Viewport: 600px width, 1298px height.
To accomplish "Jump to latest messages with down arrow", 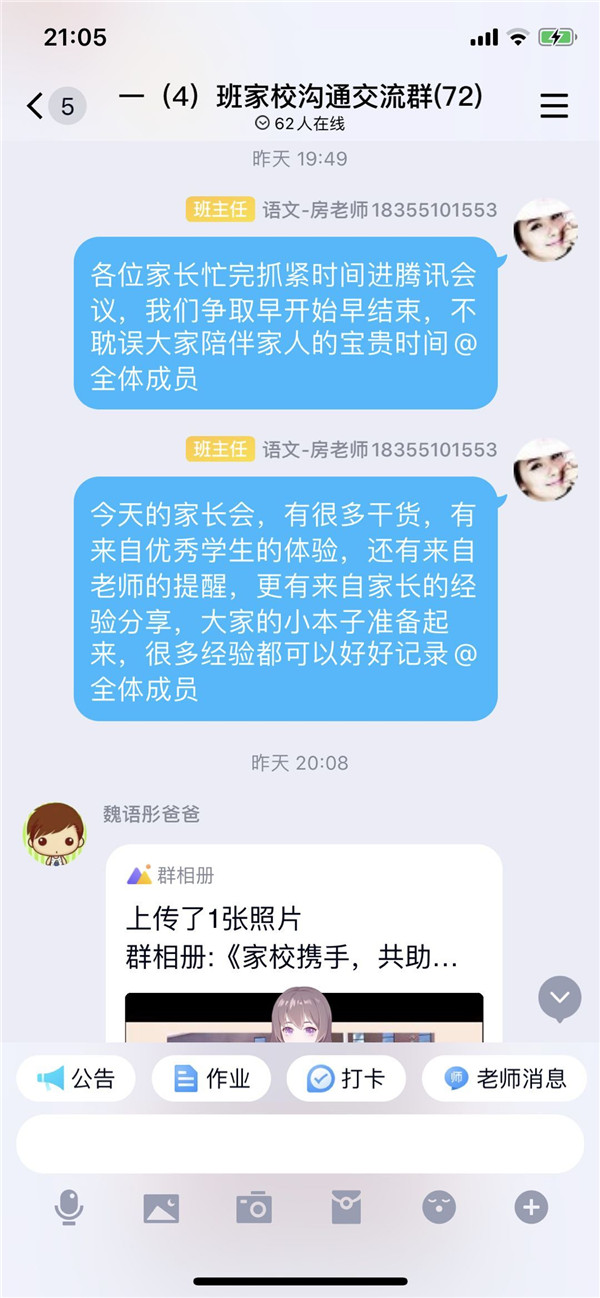I will tap(559, 997).
